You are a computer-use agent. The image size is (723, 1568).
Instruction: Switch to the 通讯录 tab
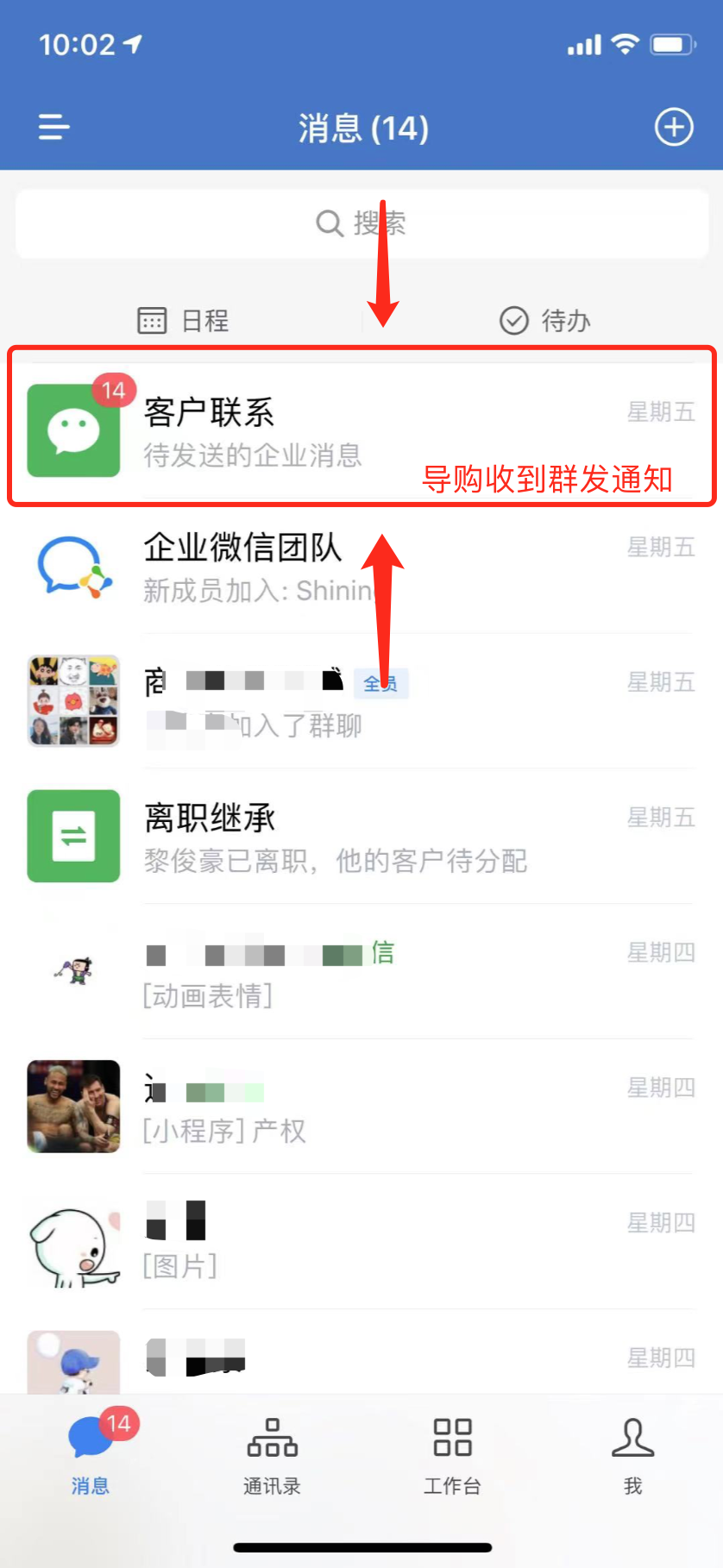tap(272, 1453)
